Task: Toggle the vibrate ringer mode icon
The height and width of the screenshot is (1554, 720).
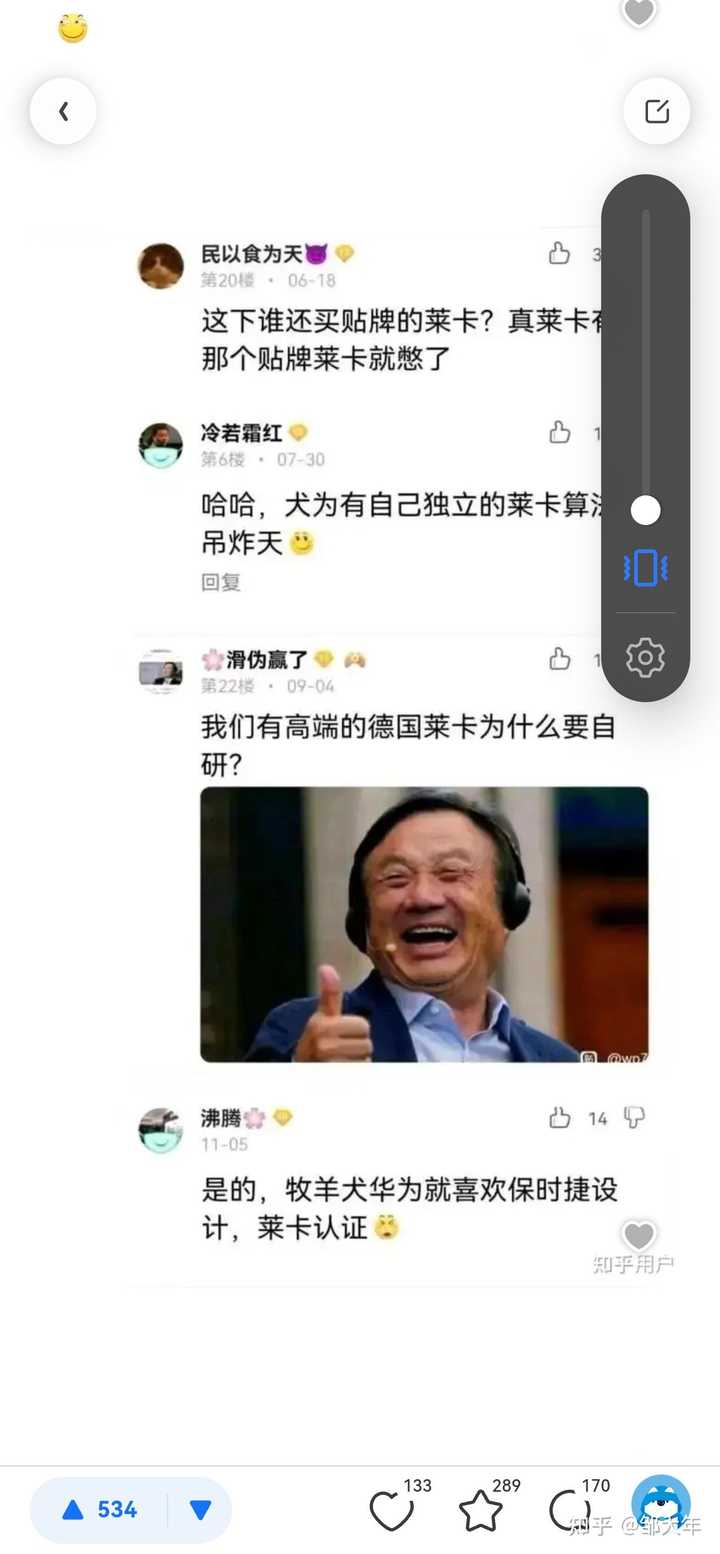Action: [645, 568]
